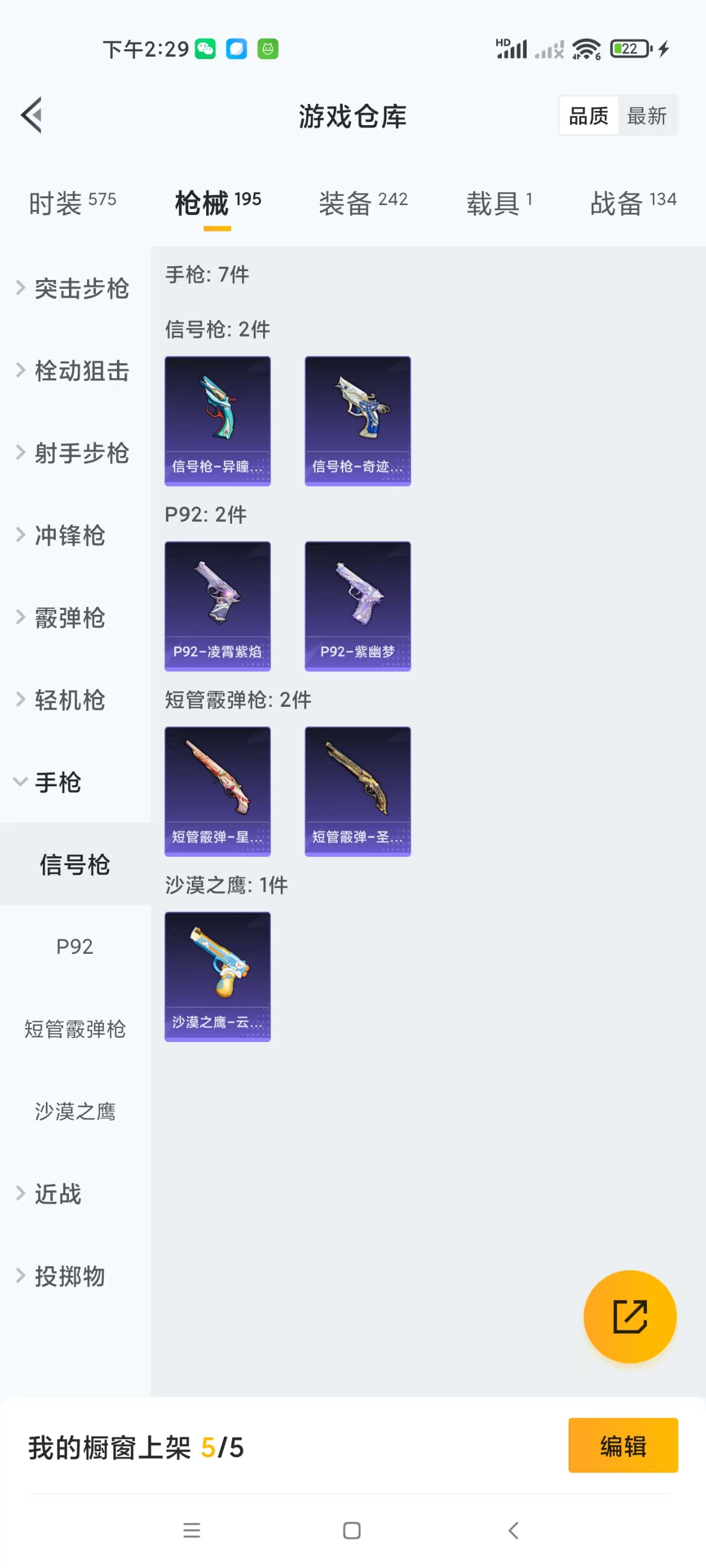Tap the orange share/export floating button

tap(630, 1317)
